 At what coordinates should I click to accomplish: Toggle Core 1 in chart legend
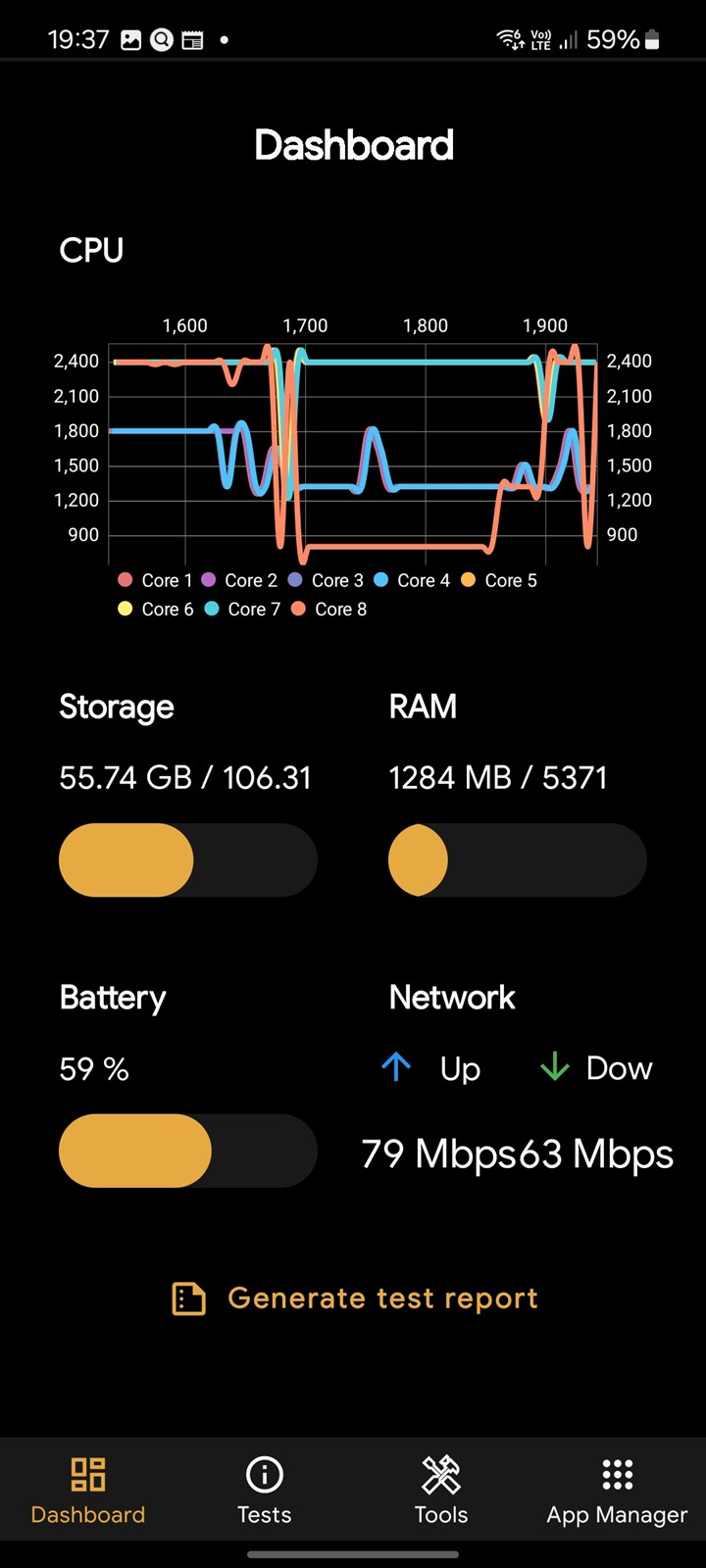coord(155,580)
